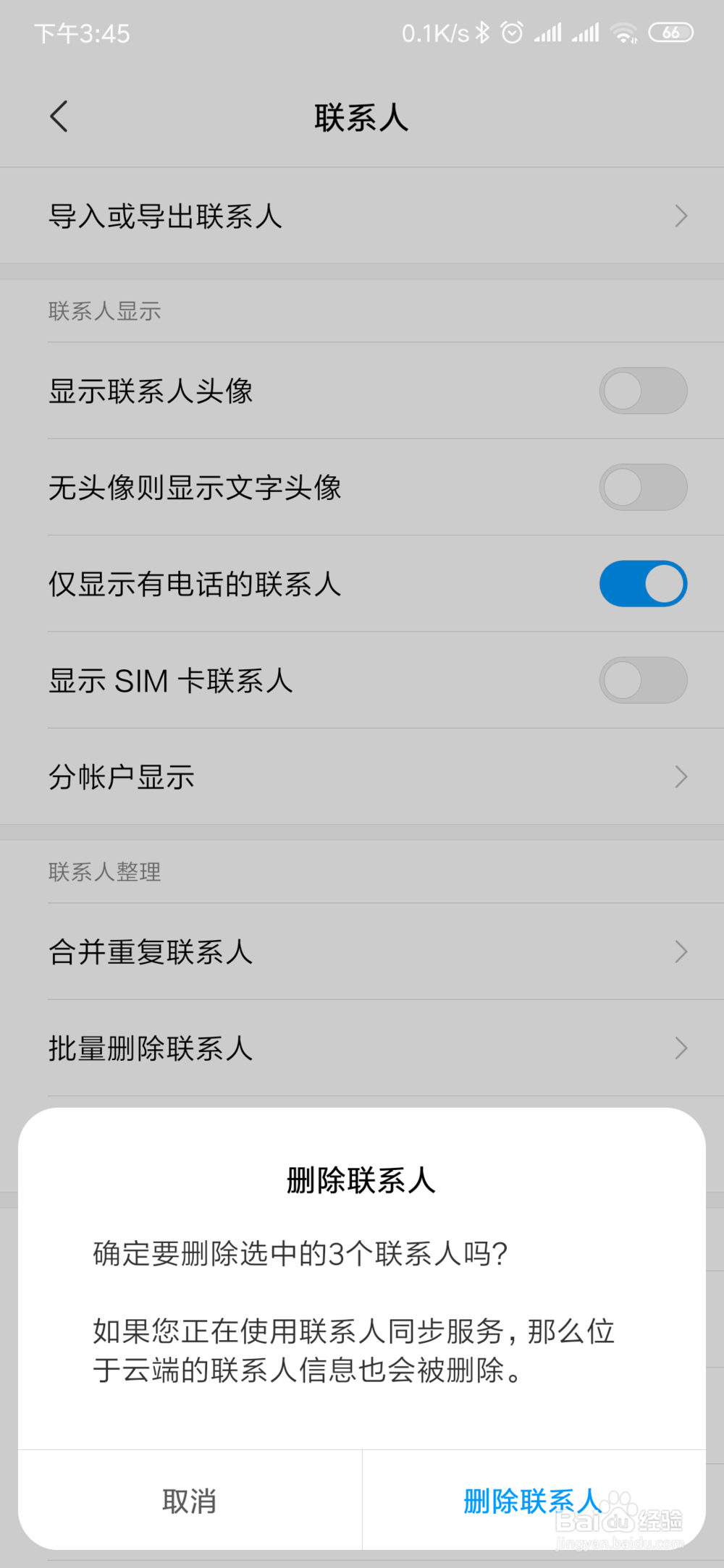Click the network speed indicator showing 0.1K/s
Image resolution: width=724 pixels, height=1568 pixels.
[x=436, y=32]
